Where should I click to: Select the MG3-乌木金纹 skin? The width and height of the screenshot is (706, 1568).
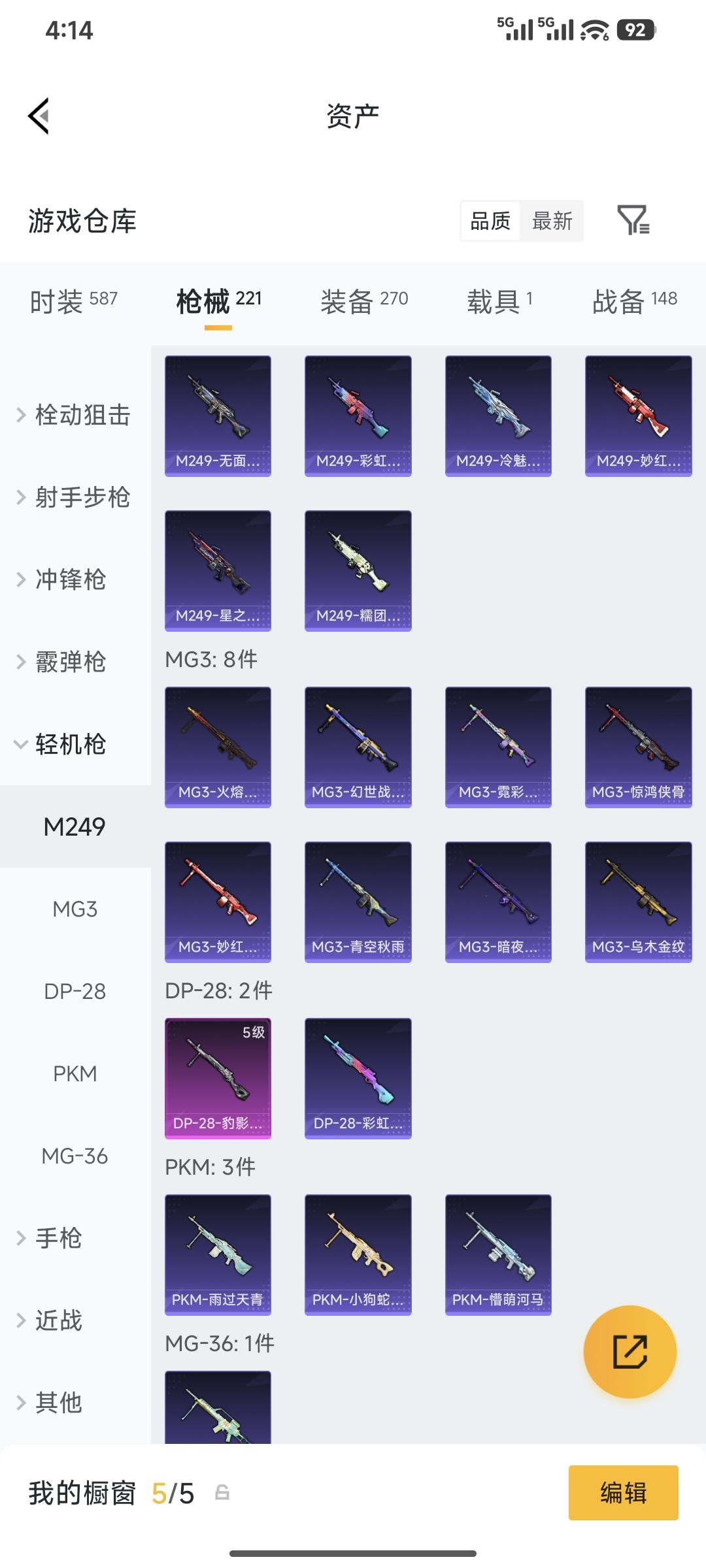point(637,902)
